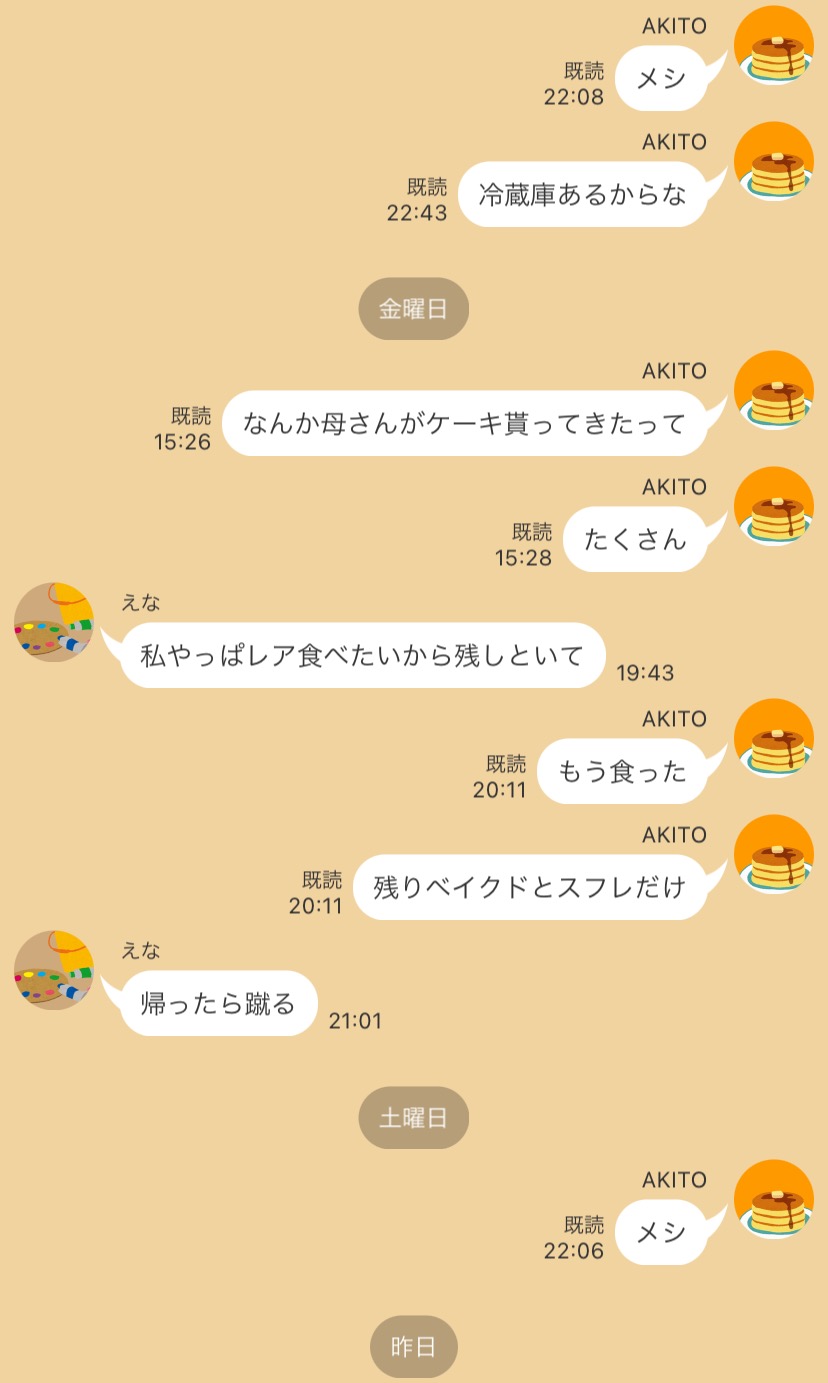The height and width of the screenshot is (1383, 828).
Task: Tap えな's profile picture next to 私やっぱレア食べたいから残しといて
Action: tap(54, 622)
